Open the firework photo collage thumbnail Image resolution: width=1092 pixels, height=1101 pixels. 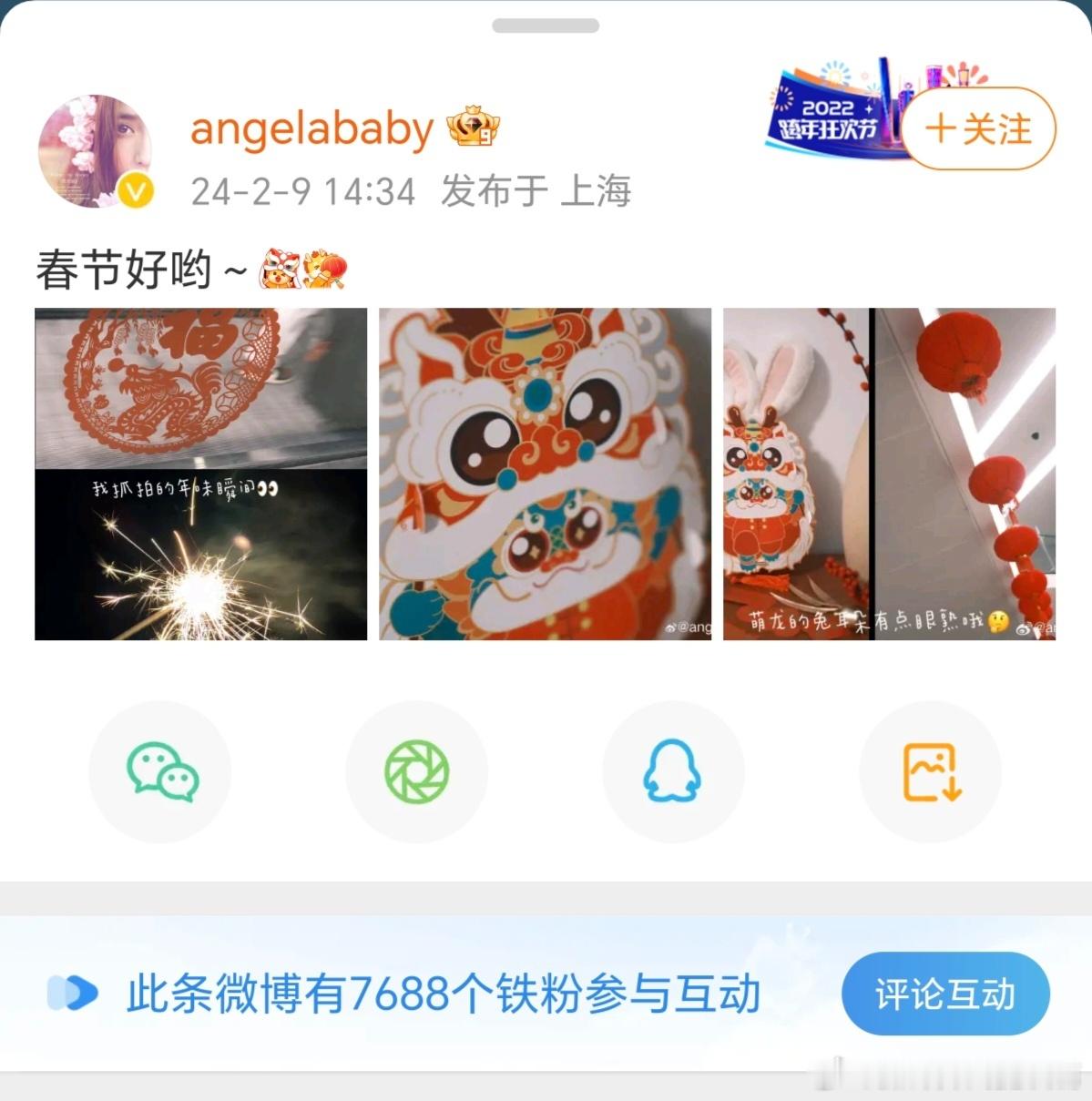coord(201,475)
